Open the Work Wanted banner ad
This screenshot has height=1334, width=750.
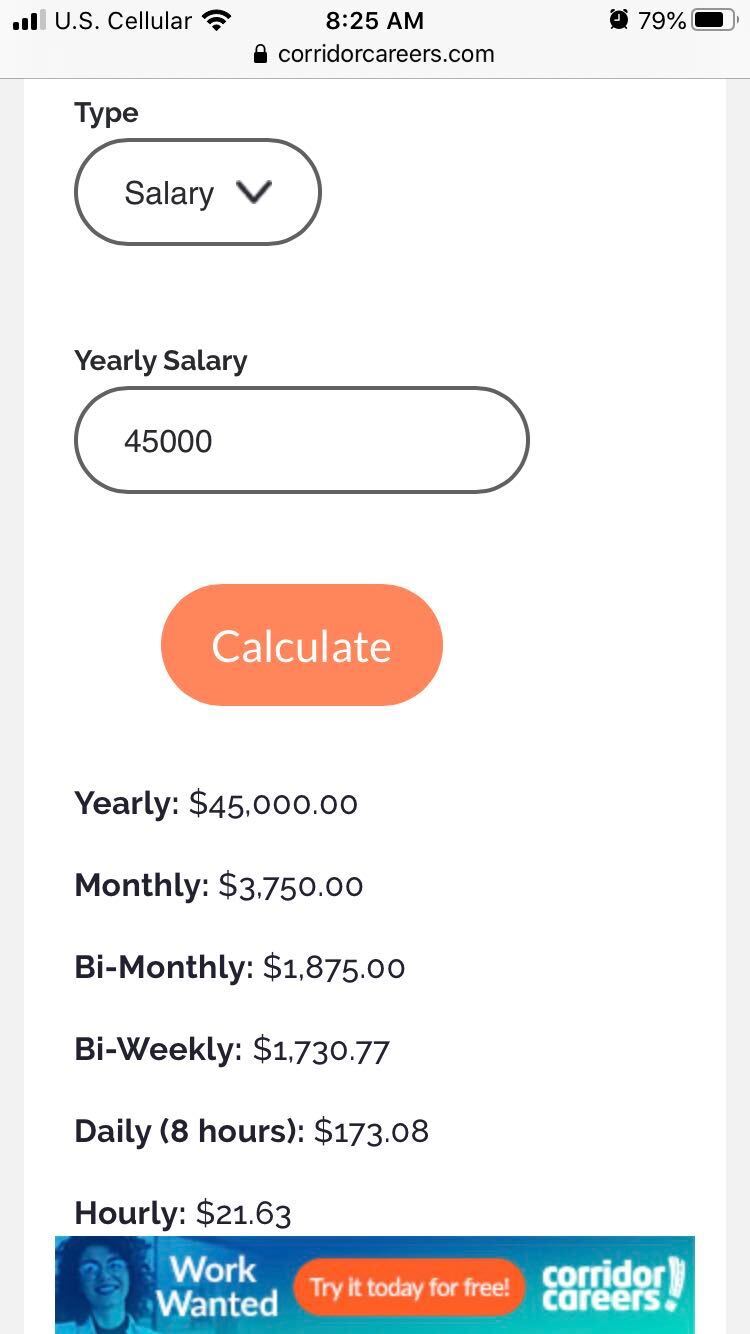[x=375, y=1285]
